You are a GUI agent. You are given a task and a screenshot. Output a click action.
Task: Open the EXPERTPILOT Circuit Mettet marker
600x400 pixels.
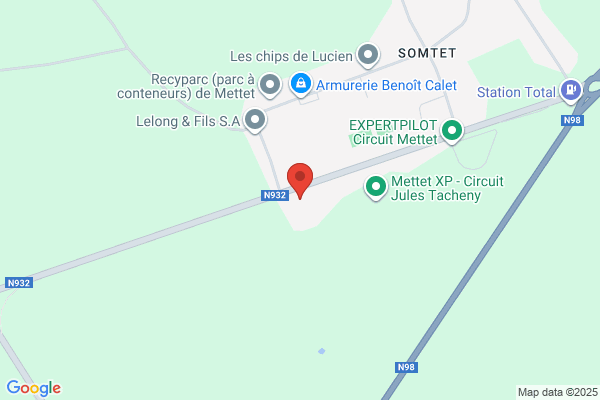(452, 131)
